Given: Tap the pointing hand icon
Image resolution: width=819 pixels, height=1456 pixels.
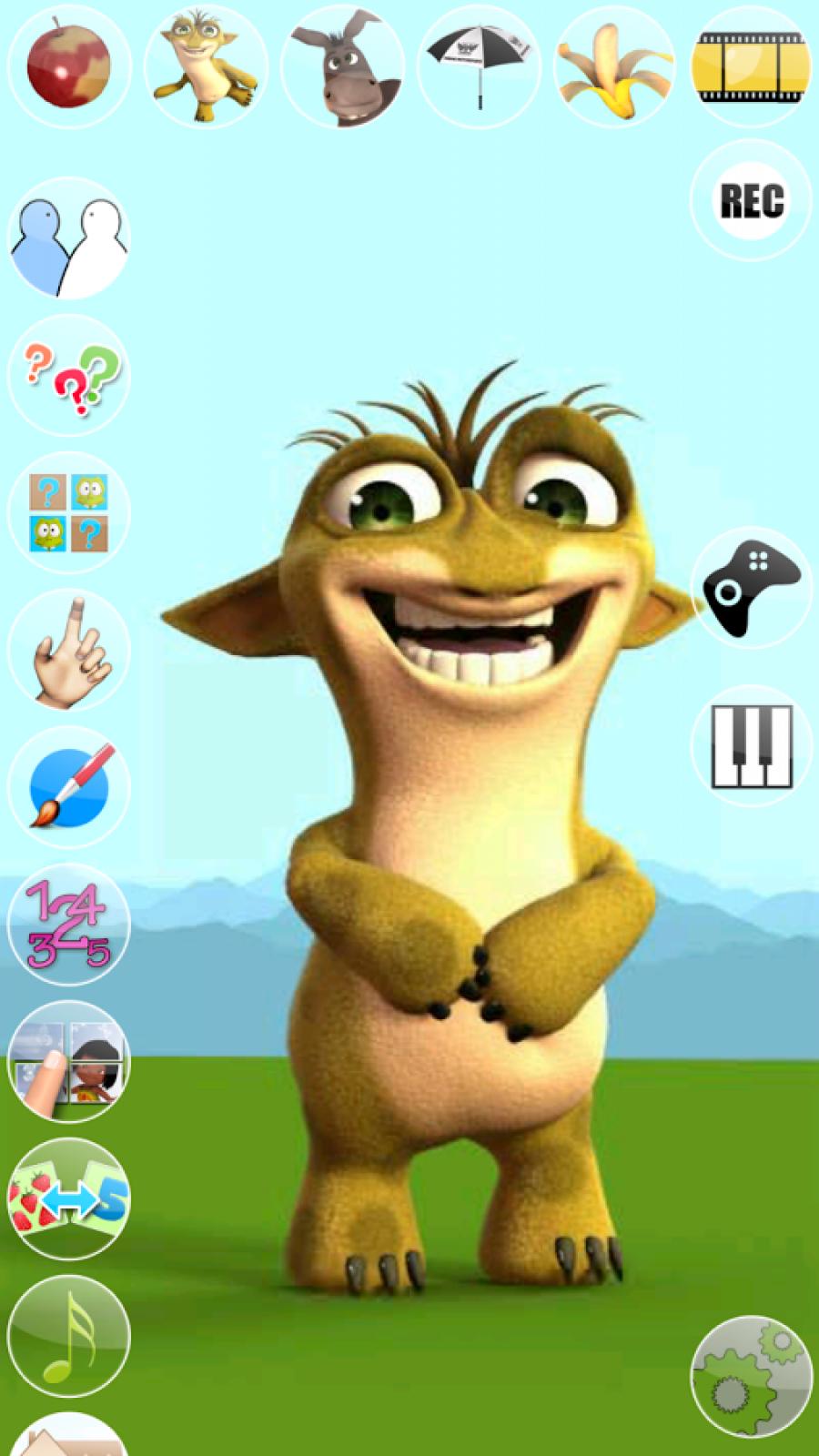Looking at the screenshot, I should point(69,650).
